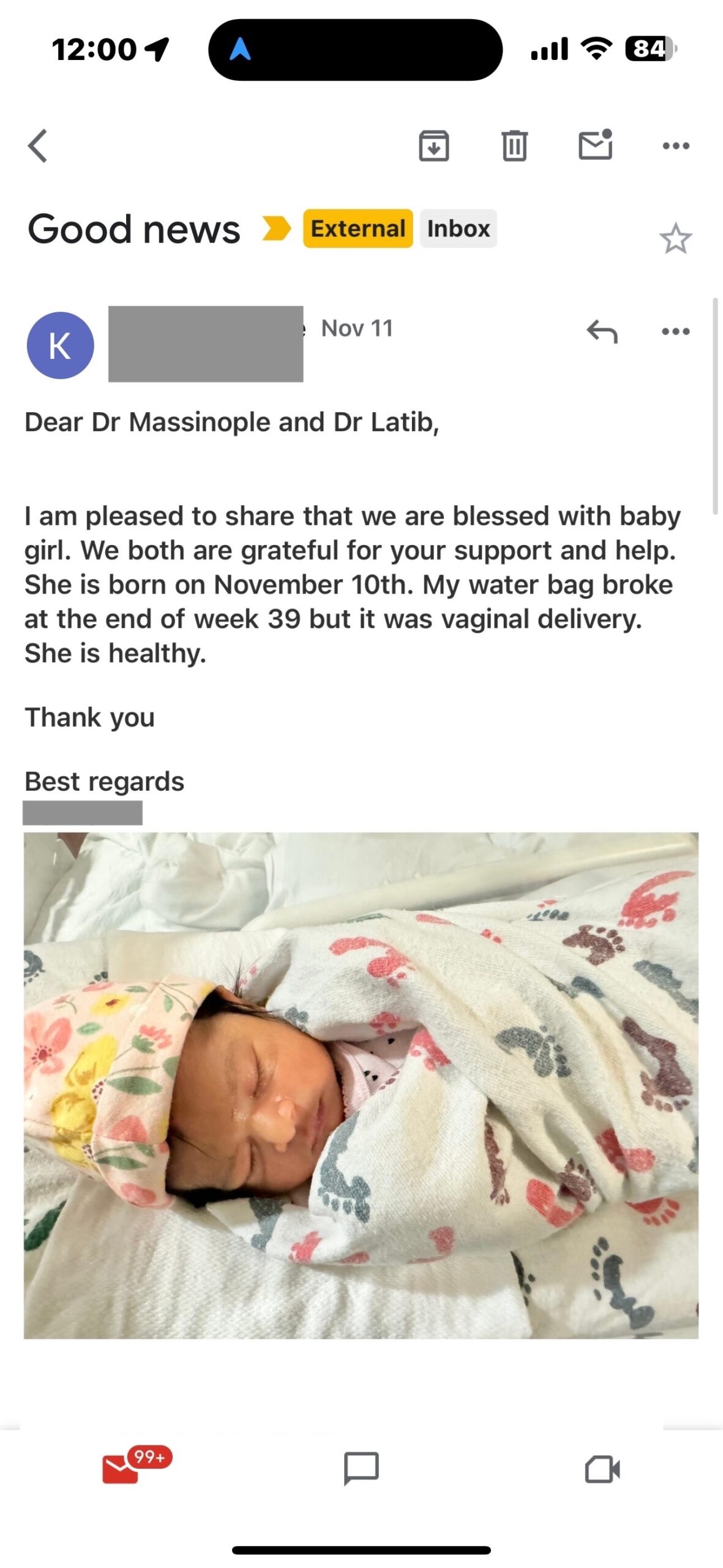Archive this Good news email
The width and height of the screenshot is (723, 1568).
(x=433, y=146)
